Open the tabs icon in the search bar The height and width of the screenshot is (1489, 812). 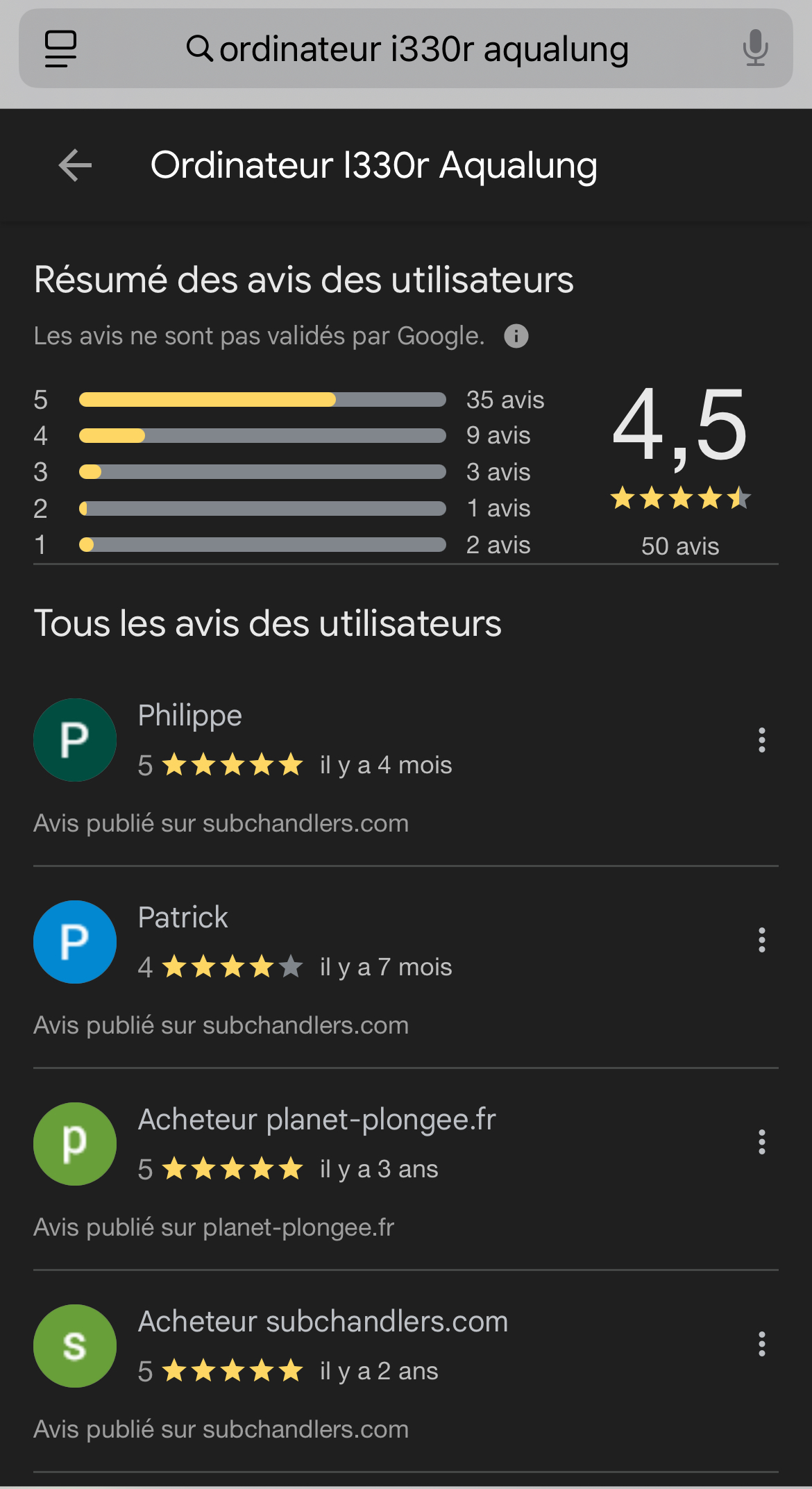coord(61,49)
